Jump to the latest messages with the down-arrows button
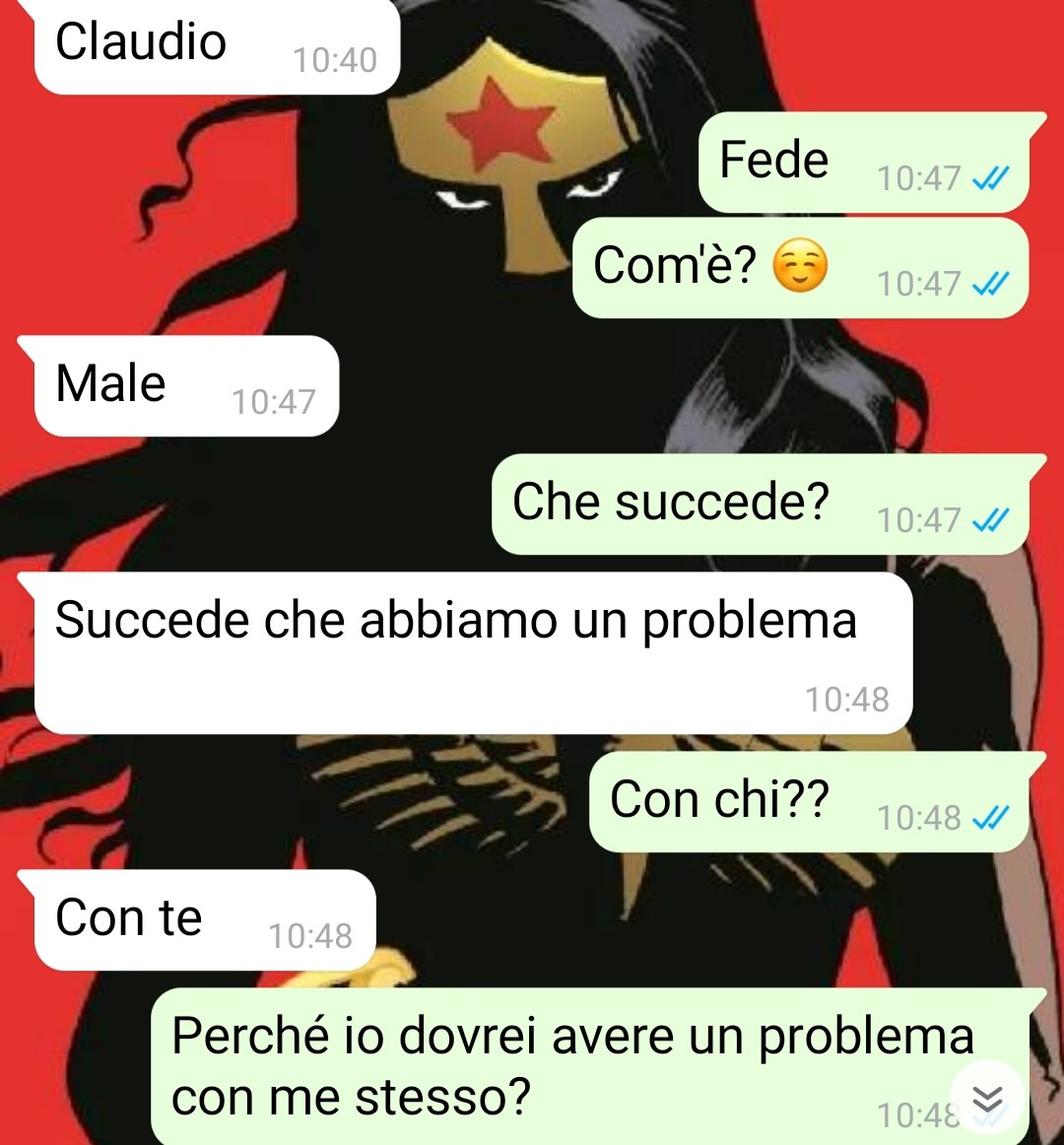 pos(987,1099)
